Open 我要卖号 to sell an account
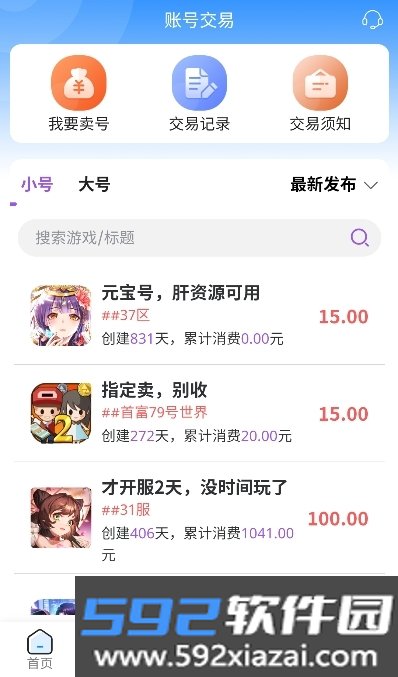The image size is (398, 677). (x=79, y=94)
